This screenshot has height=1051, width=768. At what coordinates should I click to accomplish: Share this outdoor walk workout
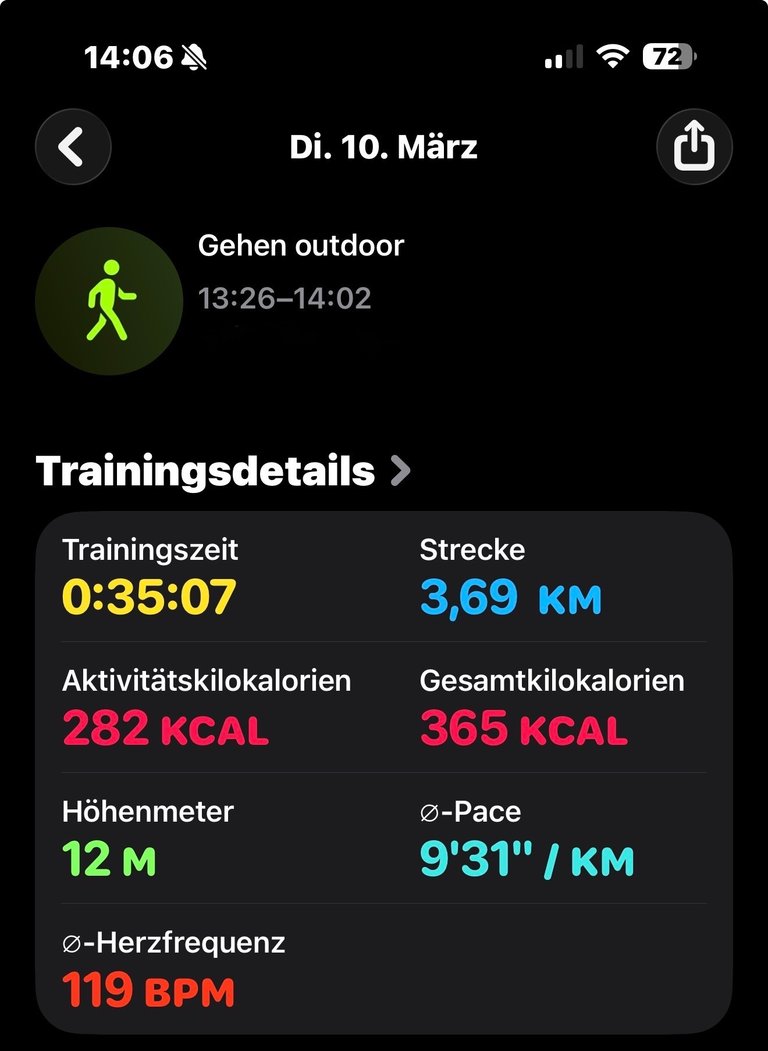pyautogui.click(x=694, y=147)
